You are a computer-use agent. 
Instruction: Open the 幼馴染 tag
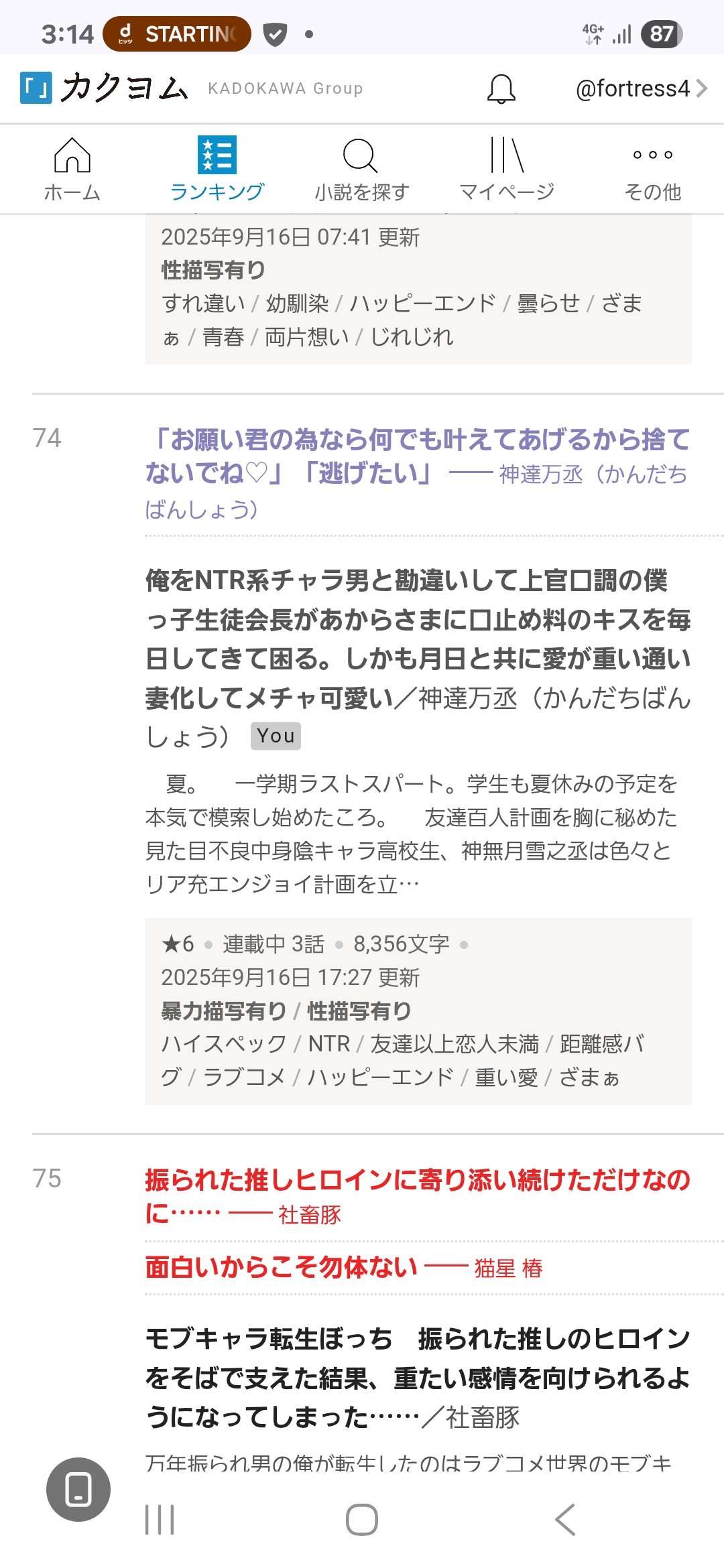pos(297,304)
